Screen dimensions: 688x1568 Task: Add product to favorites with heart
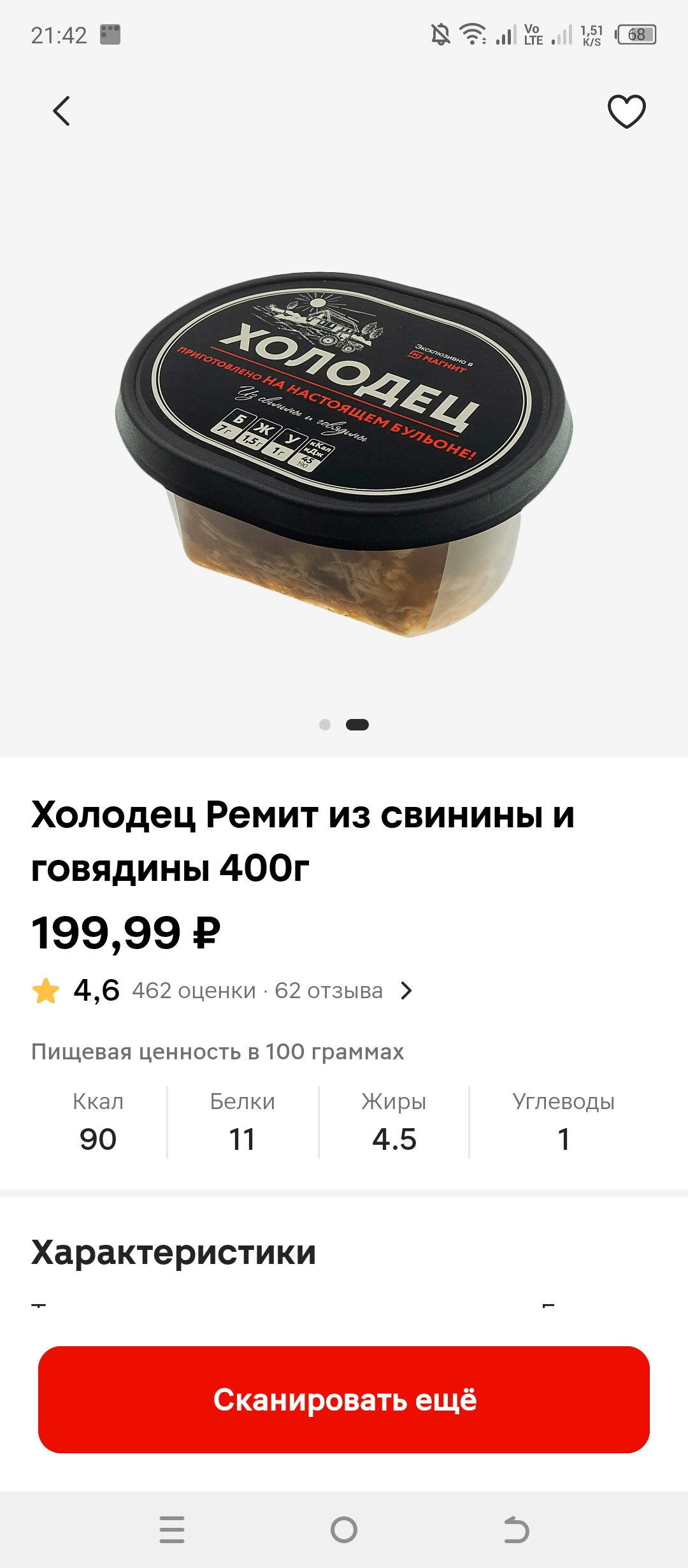point(627,112)
